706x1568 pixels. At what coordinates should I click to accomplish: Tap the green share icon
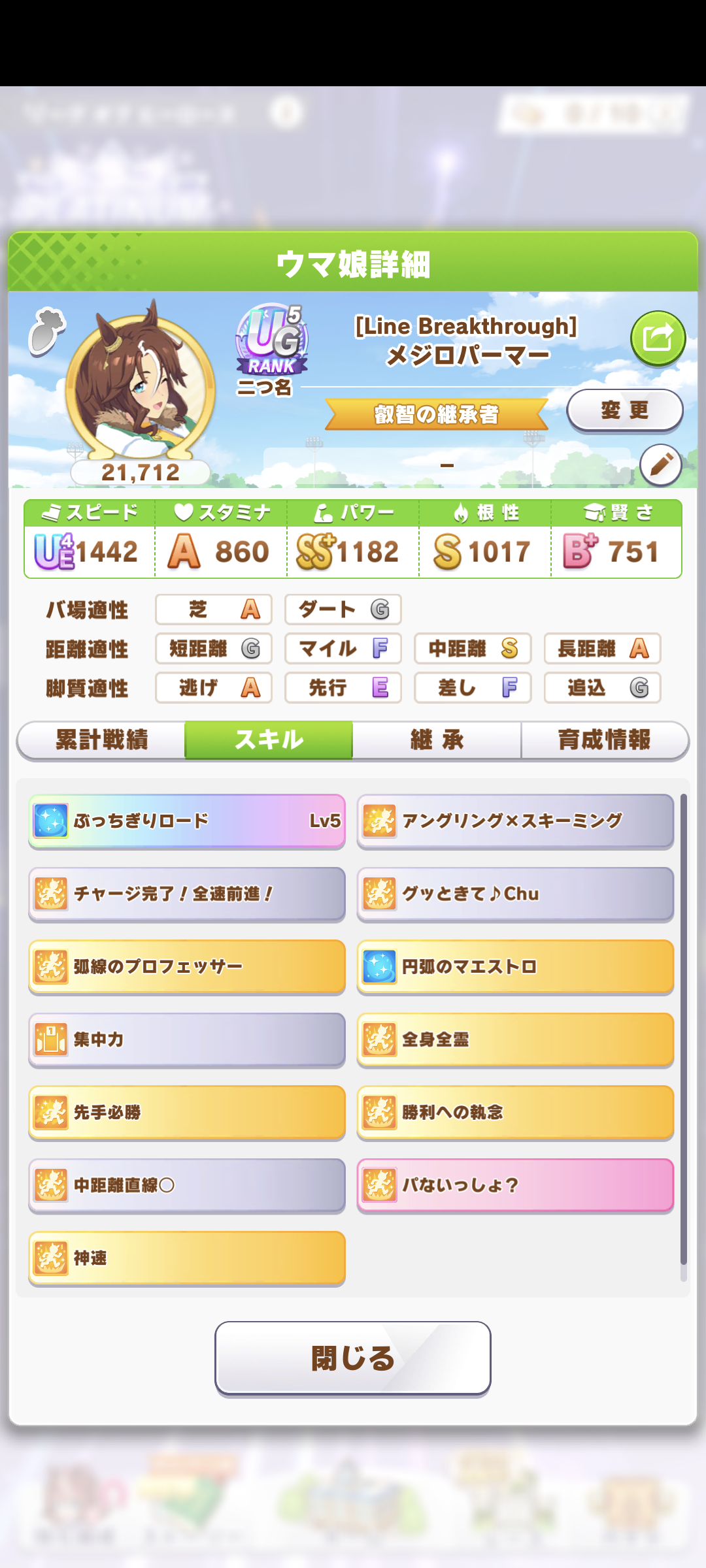click(x=658, y=338)
